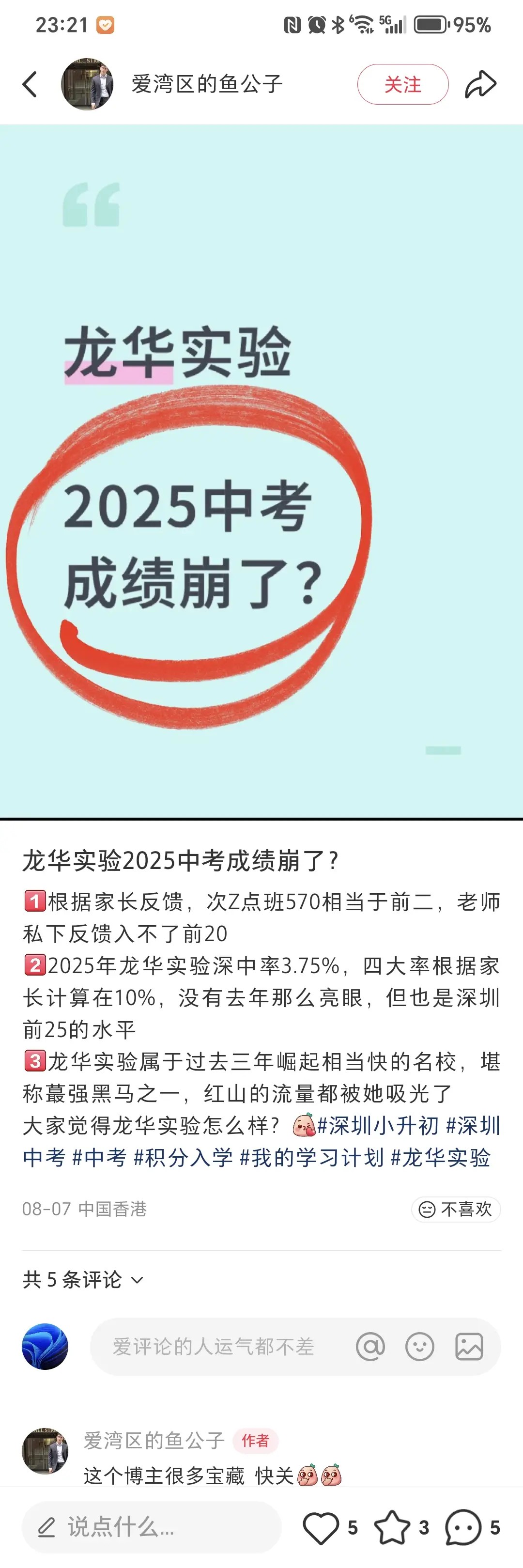Open the commenter 爱湾区的鱼公子 profile name
This screenshot has width=523, height=1568.
pos(154,1440)
